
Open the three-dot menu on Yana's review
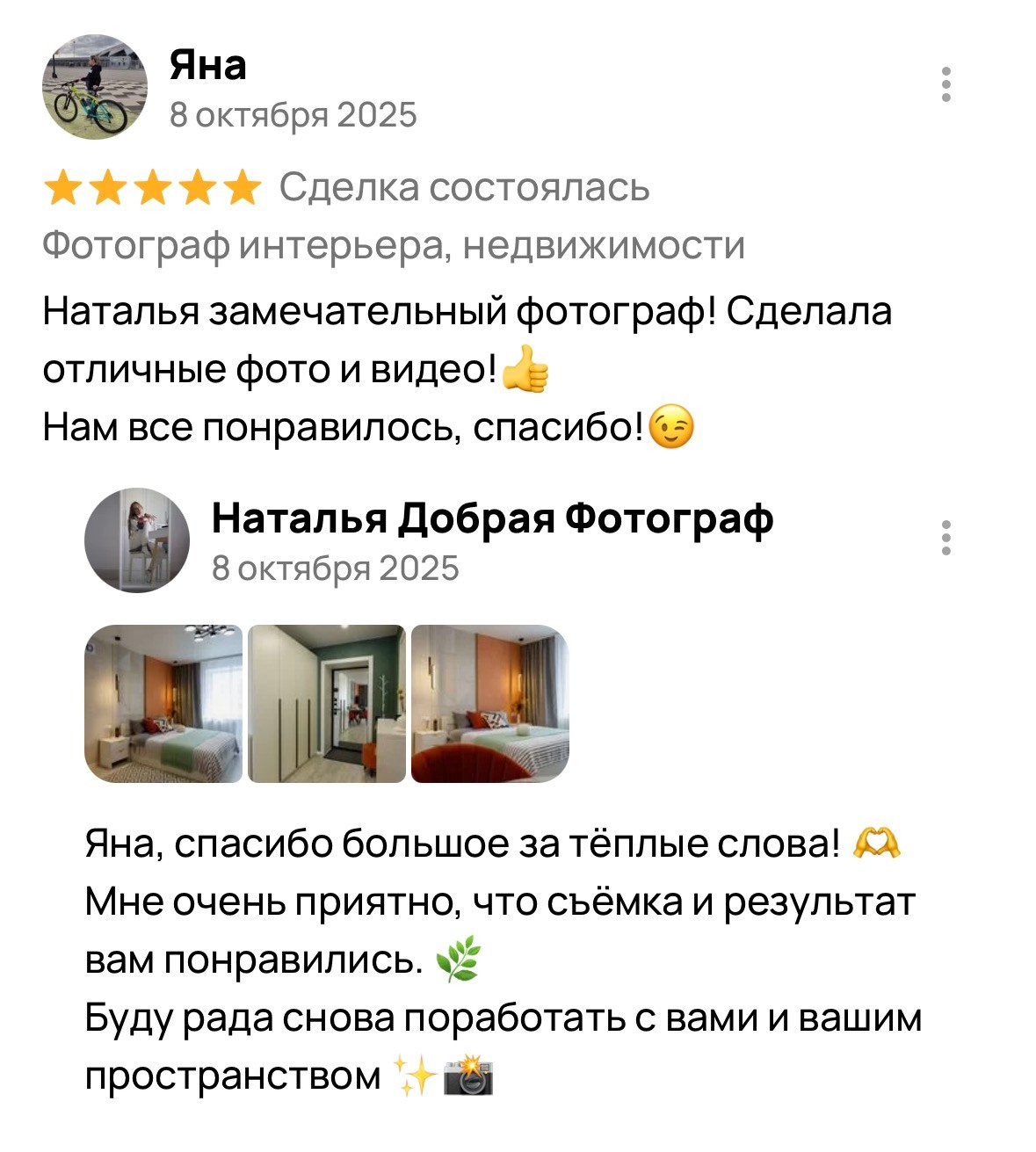pos(946,86)
